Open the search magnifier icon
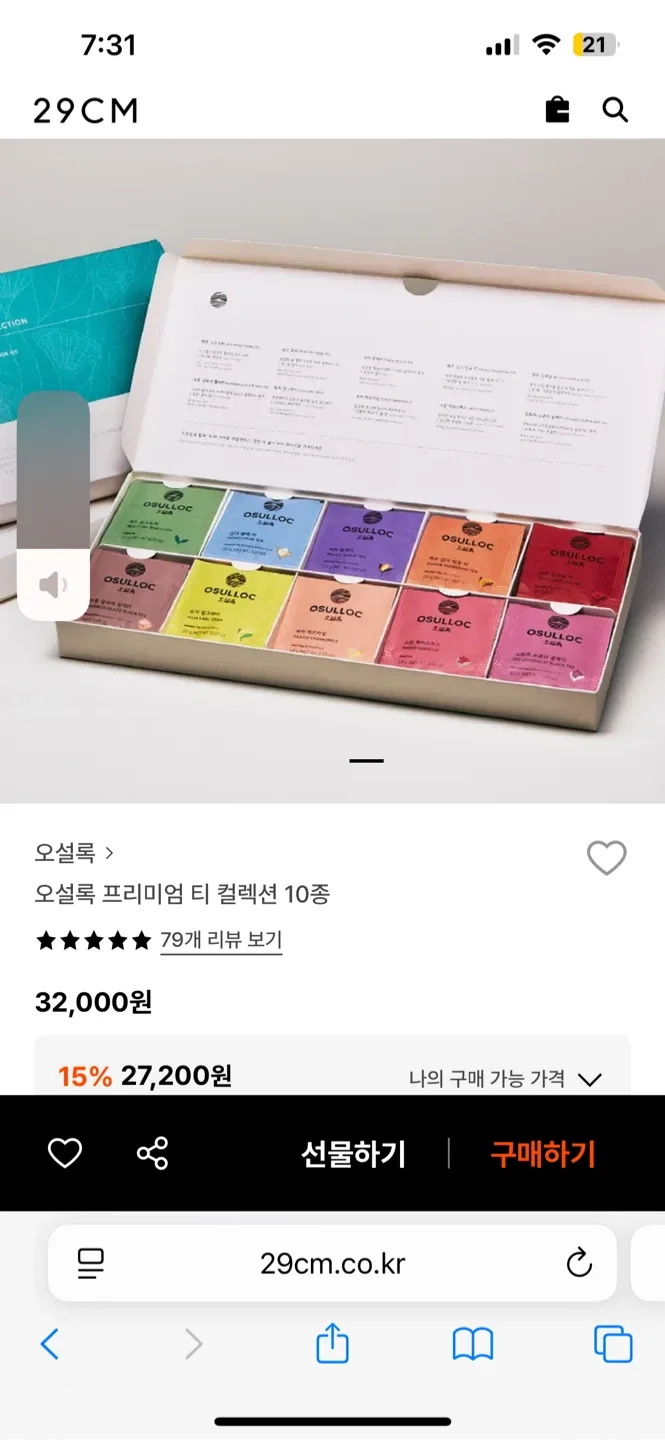The height and width of the screenshot is (1440, 665). pyautogui.click(x=615, y=110)
